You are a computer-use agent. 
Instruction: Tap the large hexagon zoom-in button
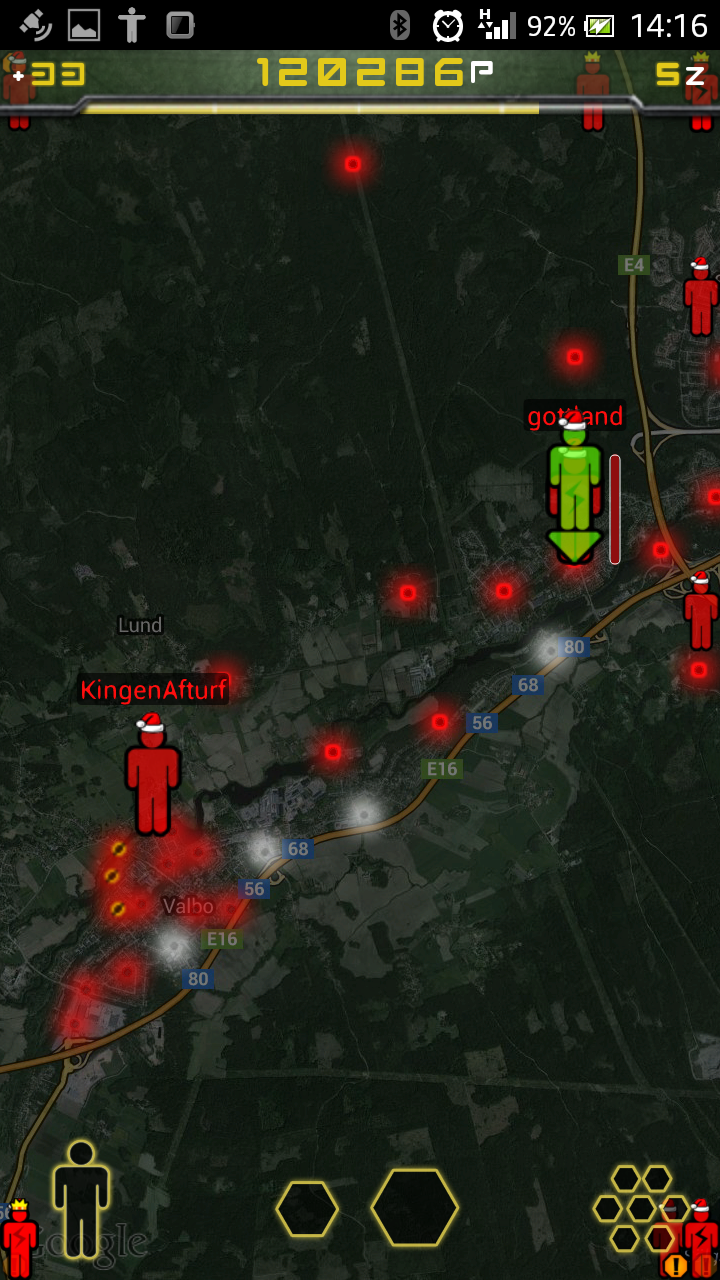click(414, 1207)
